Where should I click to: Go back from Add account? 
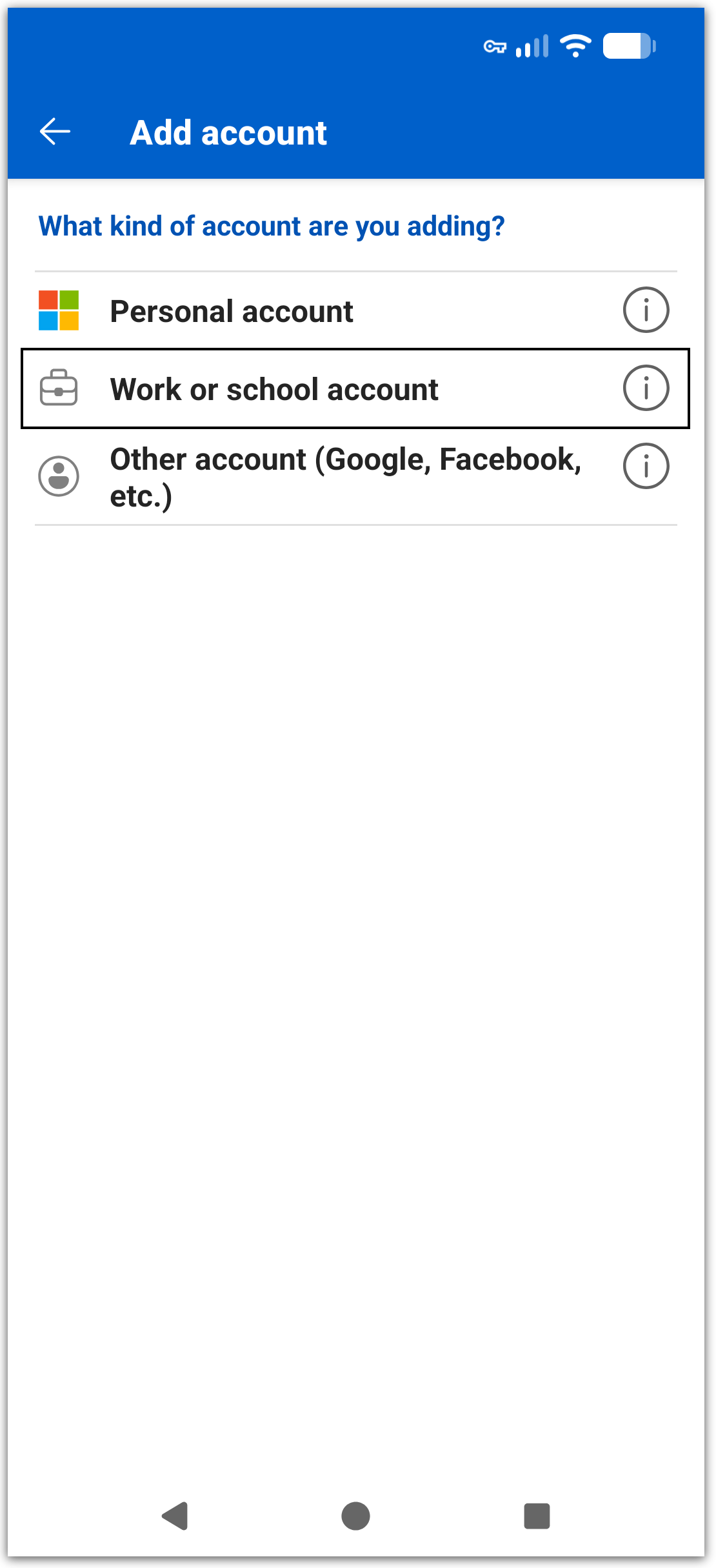(55, 132)
